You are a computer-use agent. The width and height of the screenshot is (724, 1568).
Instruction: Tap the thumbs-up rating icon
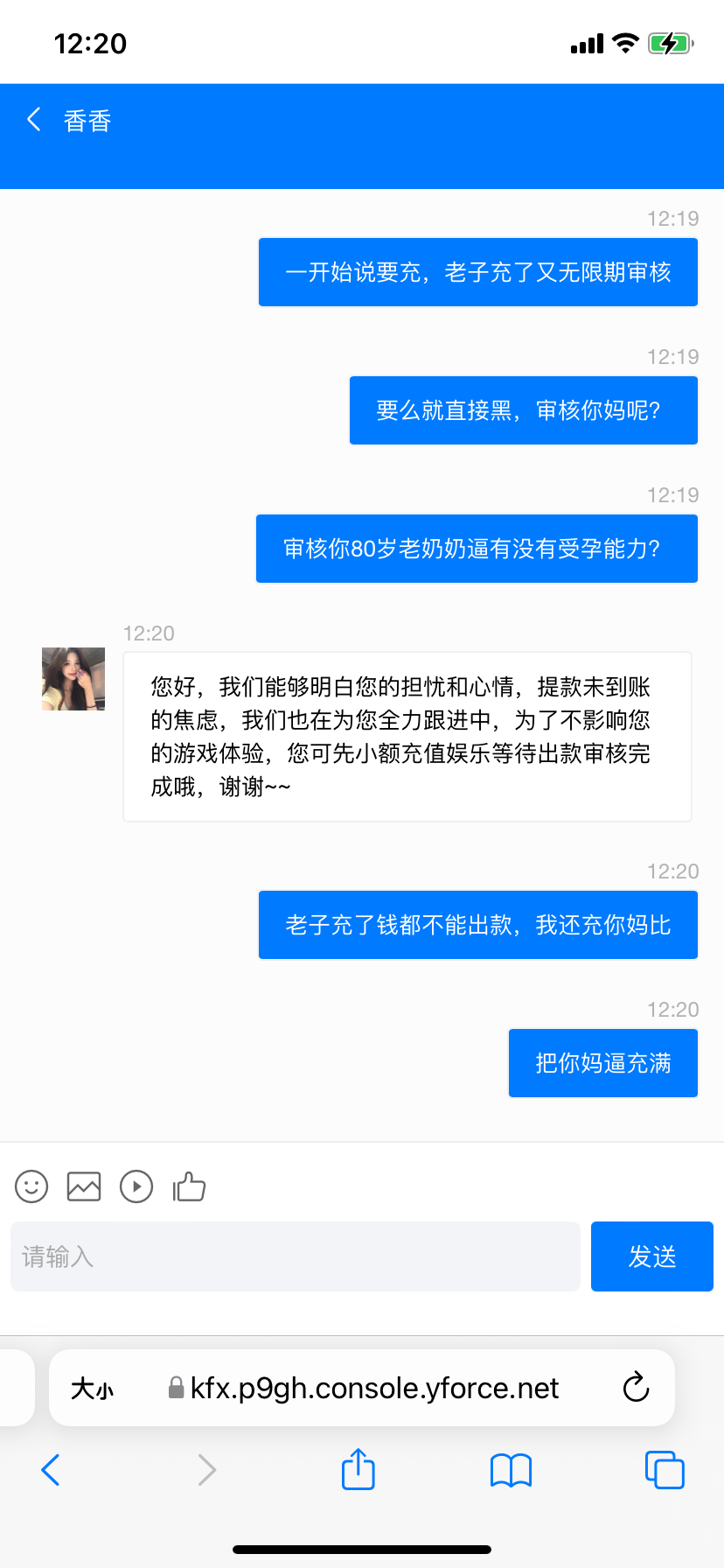click(x=189, y=1186)
